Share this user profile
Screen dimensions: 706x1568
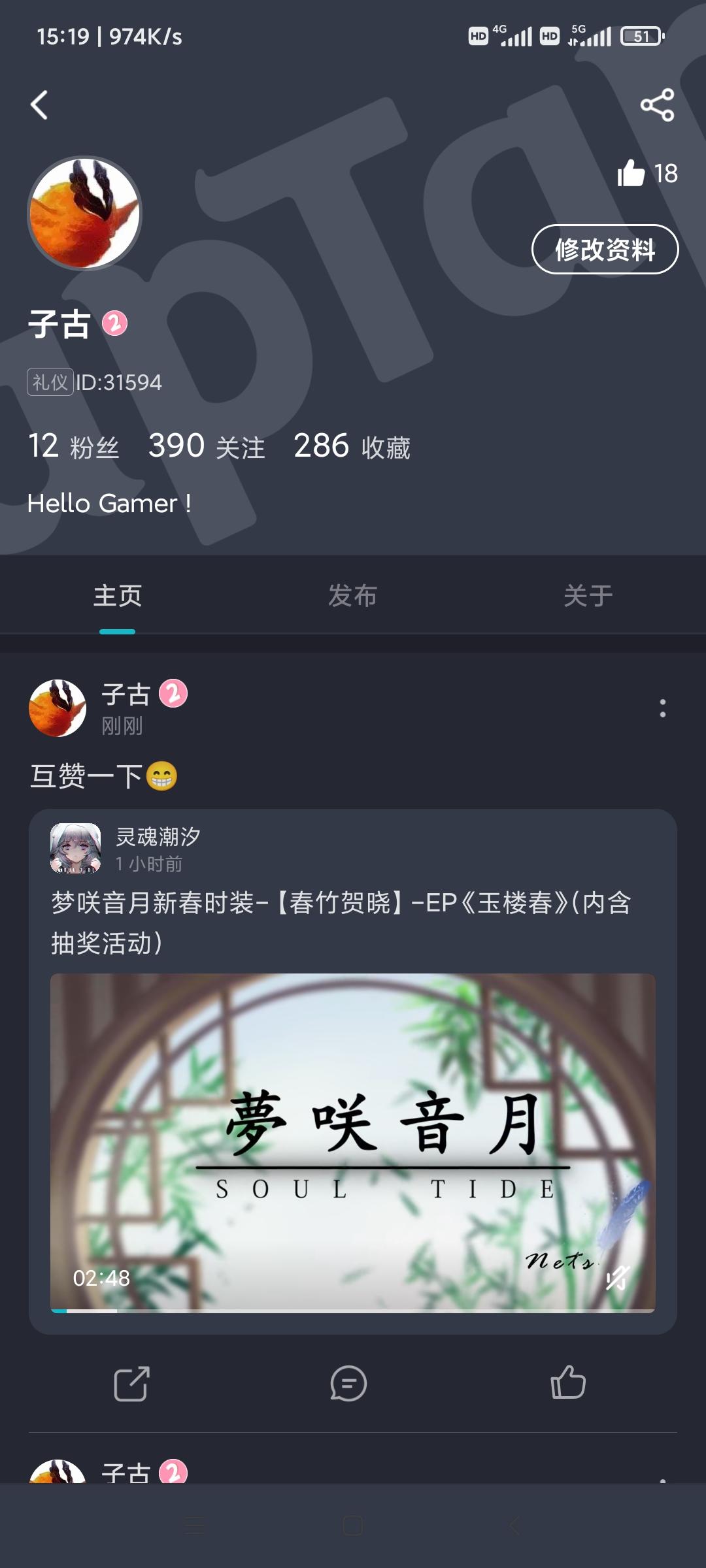pos(658,105)
